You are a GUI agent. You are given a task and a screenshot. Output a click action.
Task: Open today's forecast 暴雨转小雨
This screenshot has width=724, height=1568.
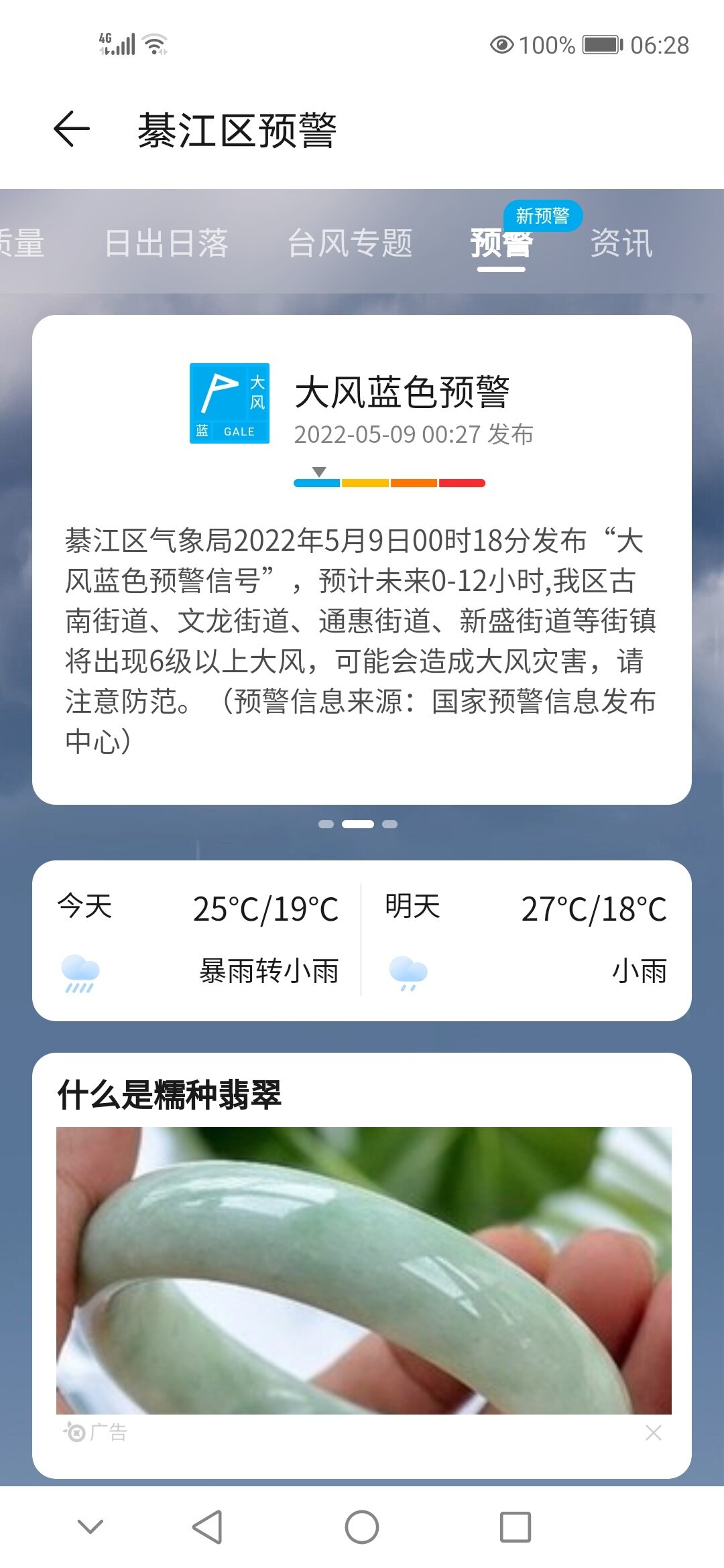198,940
